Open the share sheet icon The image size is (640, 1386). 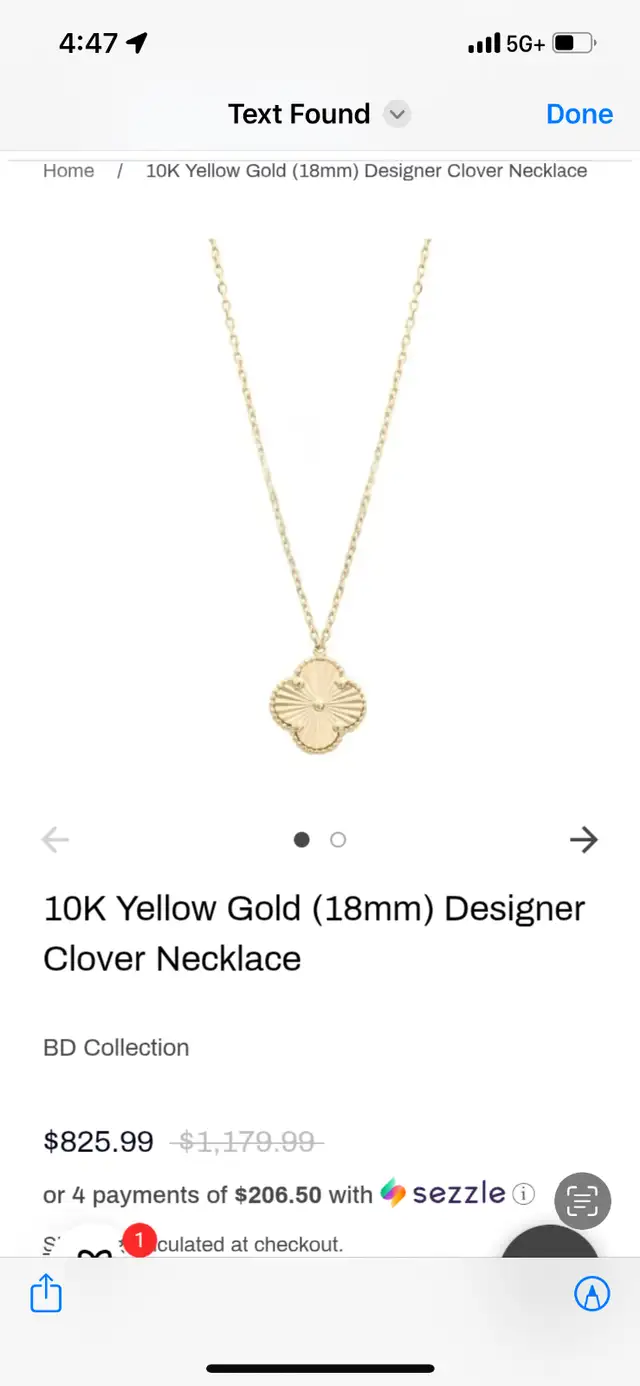tap(46, 1294)
